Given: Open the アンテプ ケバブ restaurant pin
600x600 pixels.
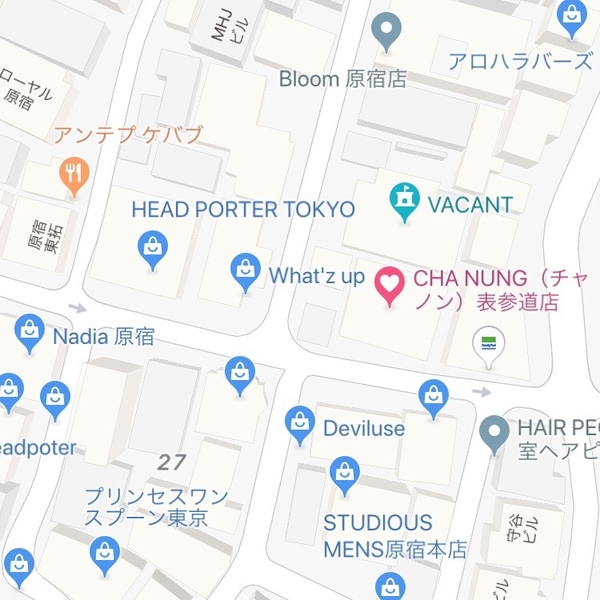Looking at the screenshot, I should click(72, 176).
